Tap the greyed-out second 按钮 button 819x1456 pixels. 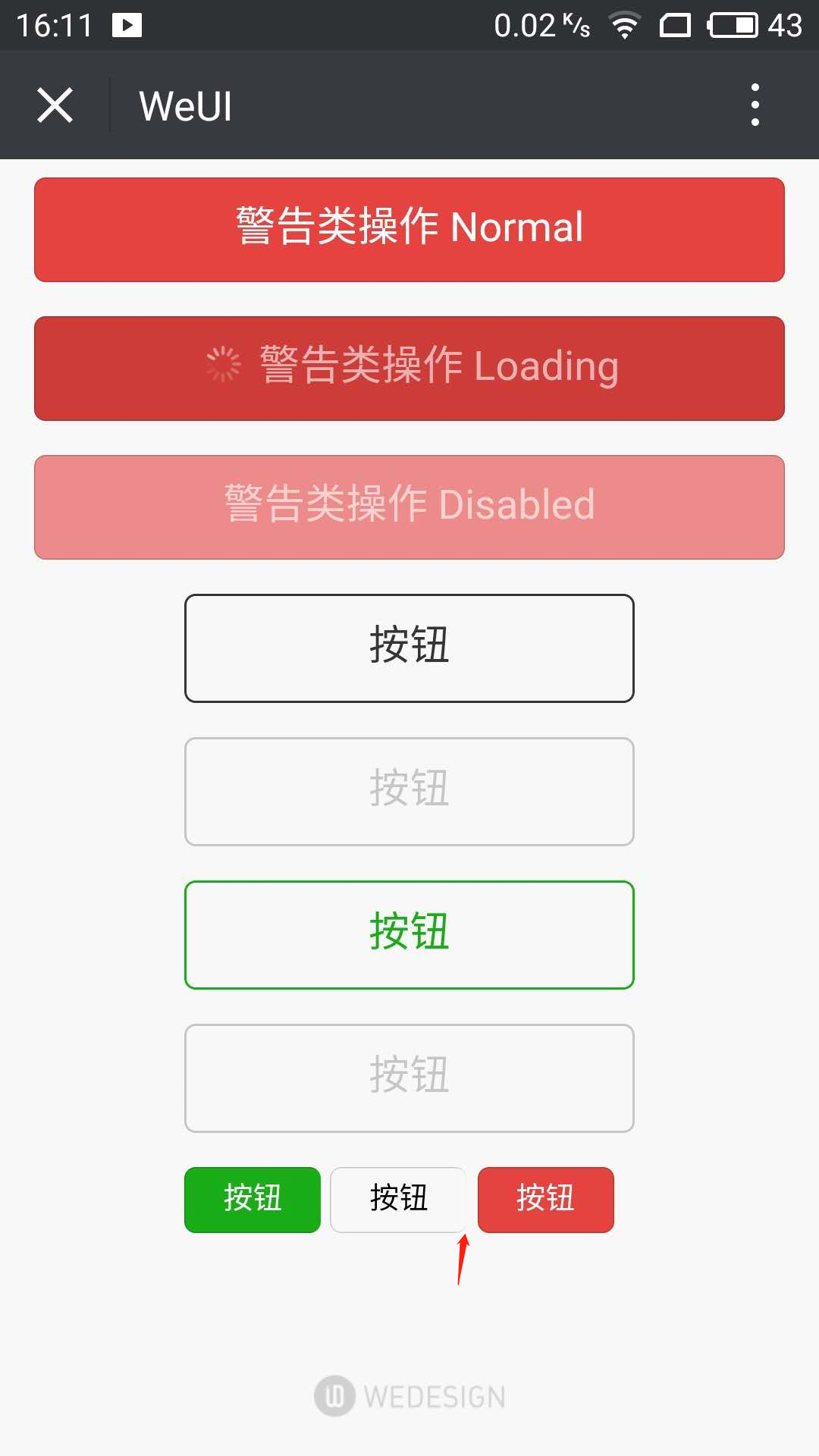[x=409, y=791]
